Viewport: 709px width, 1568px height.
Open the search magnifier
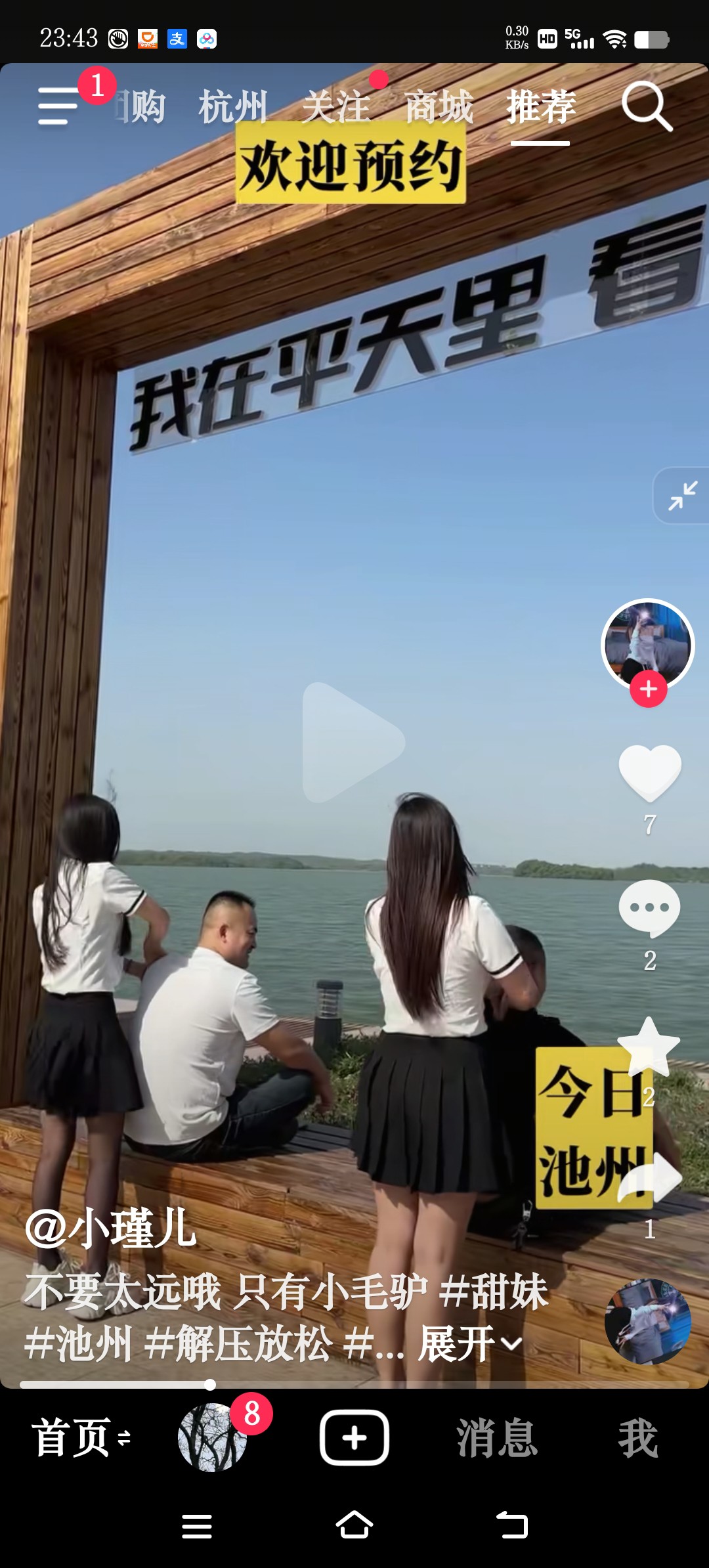[647, 106]
